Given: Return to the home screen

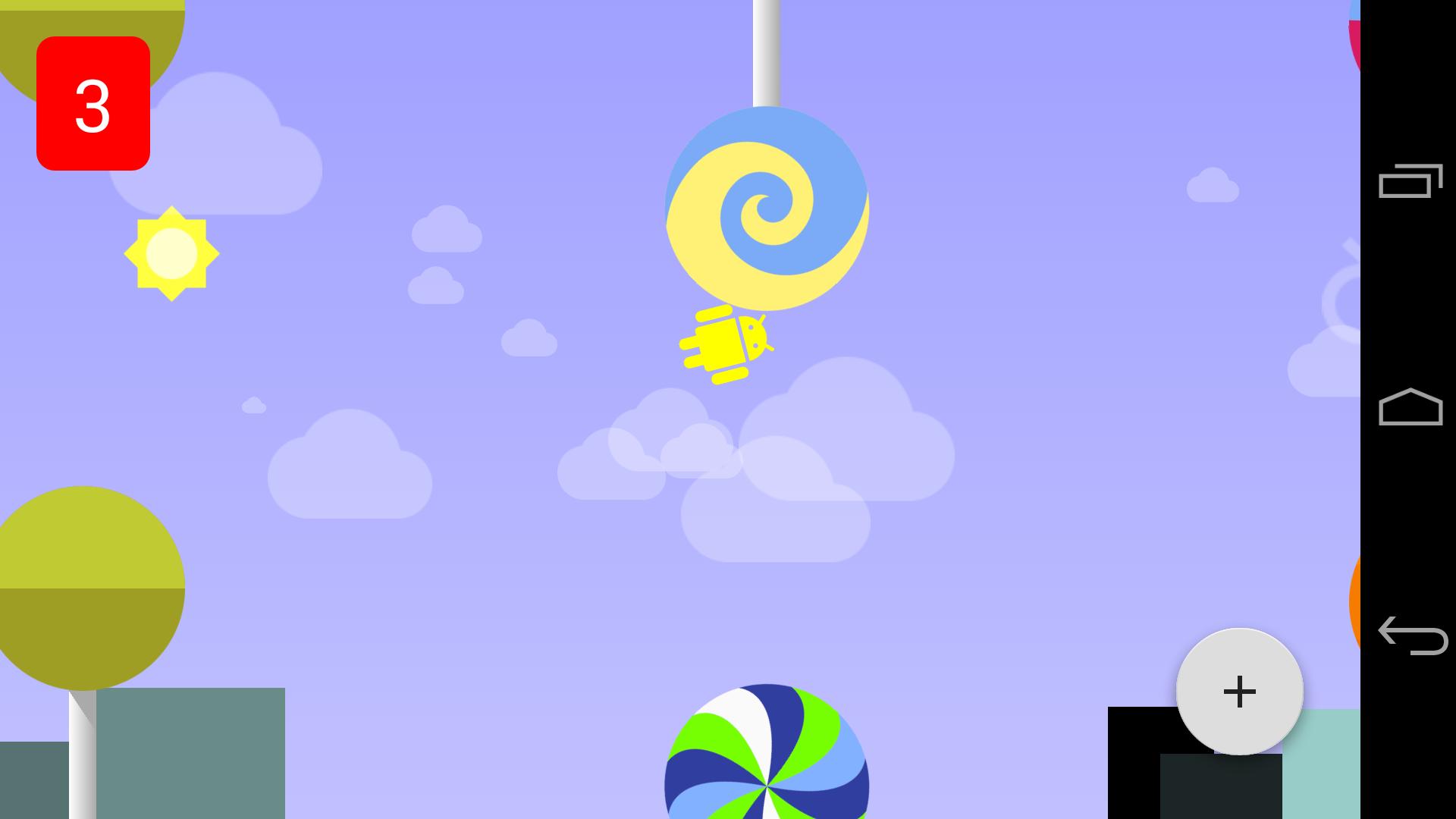Looking at the screenshot, I should coord(1410,408).
